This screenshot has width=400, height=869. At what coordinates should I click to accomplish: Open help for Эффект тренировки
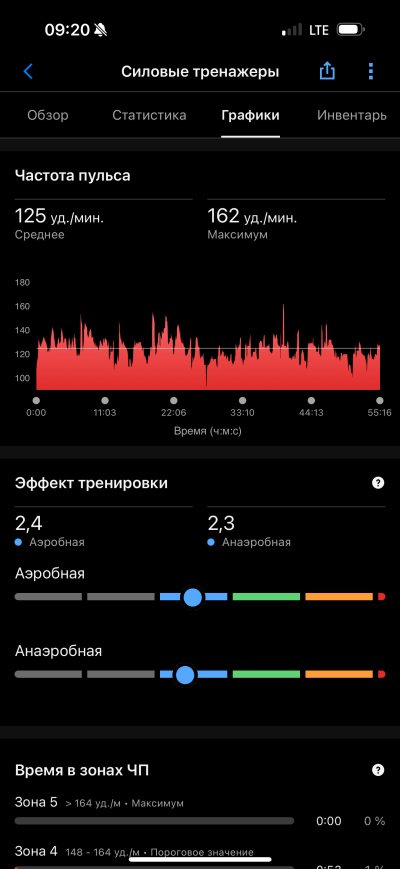click(378, 483)
